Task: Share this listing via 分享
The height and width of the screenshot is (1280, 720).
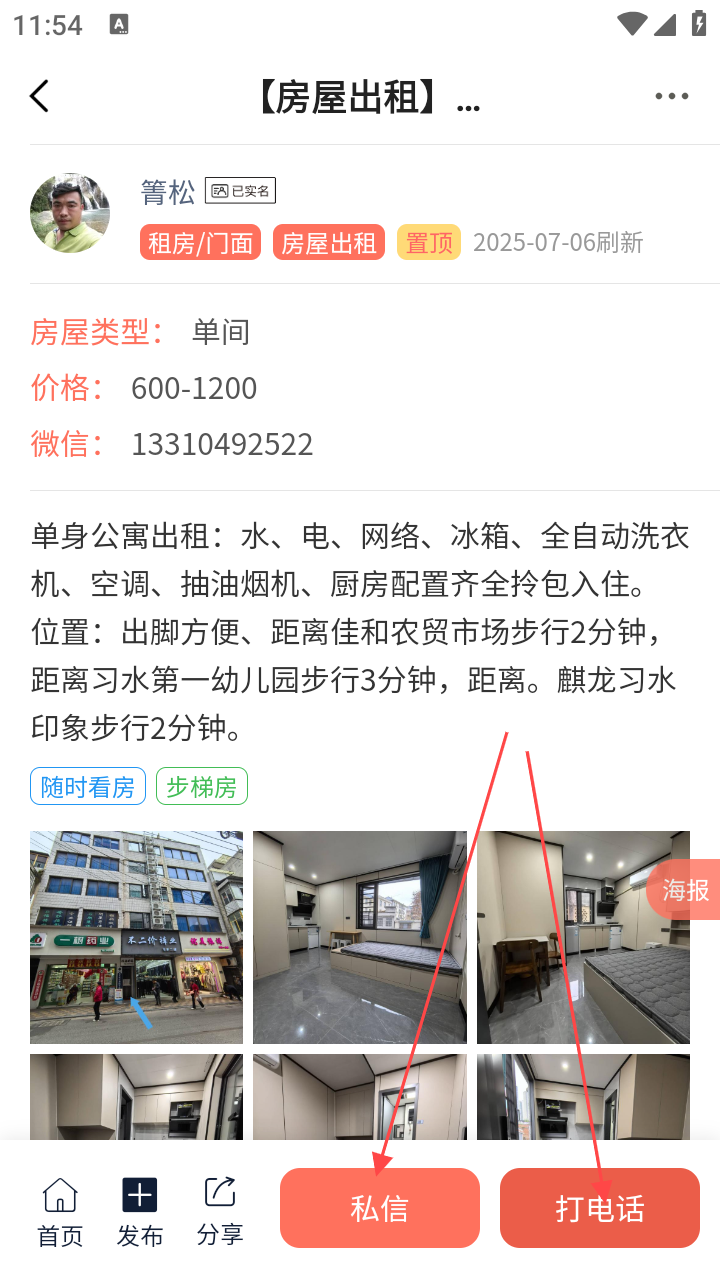Action: click(220, 1210)
